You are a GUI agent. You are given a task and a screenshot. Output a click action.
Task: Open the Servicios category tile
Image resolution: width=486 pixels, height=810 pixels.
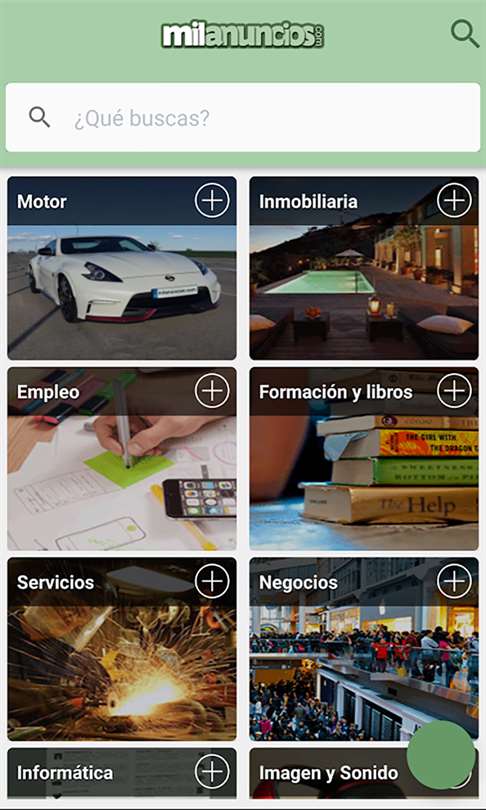(x=122, y=649)
